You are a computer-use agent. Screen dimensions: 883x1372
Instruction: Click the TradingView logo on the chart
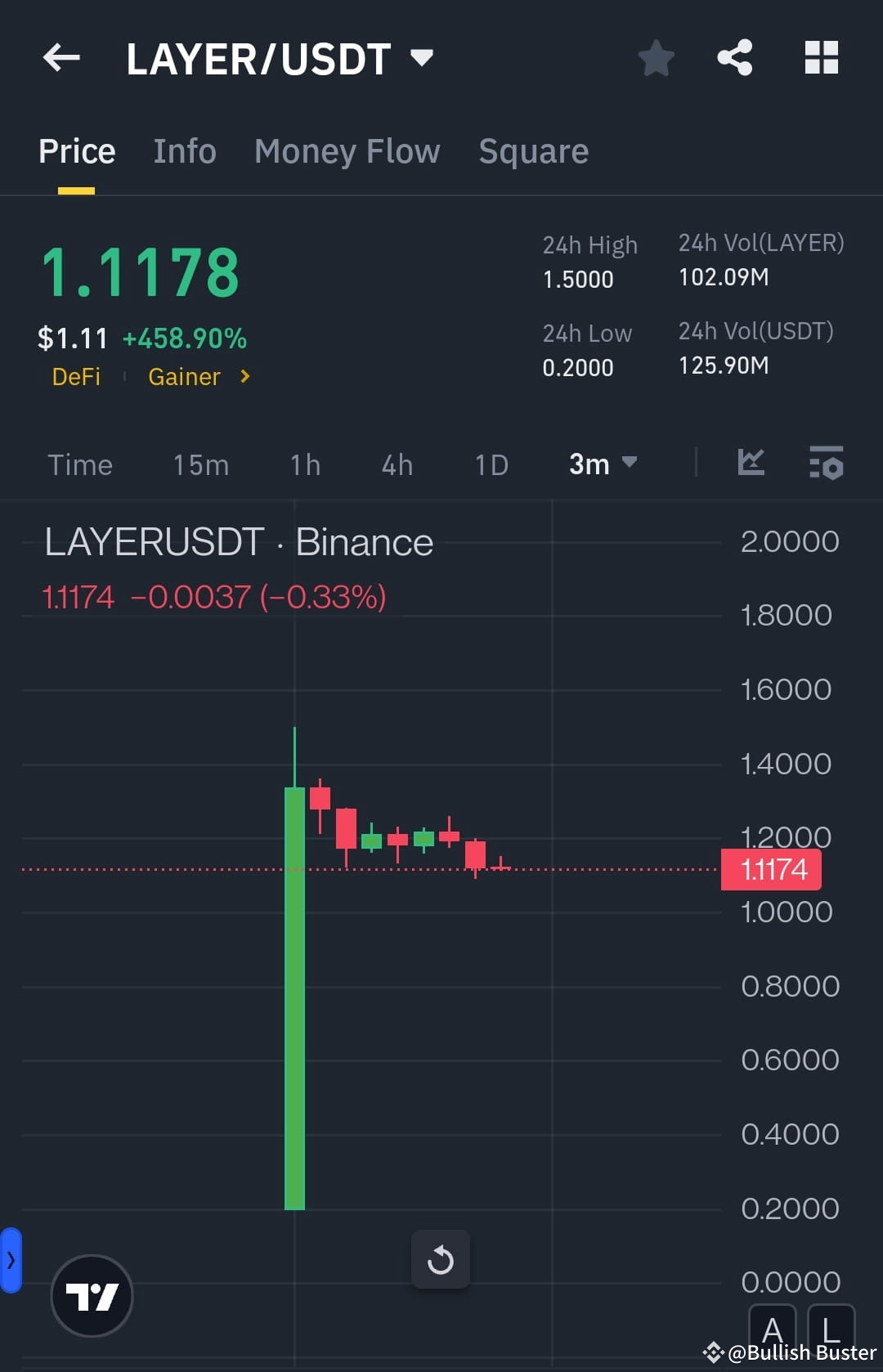[92, 1296]
